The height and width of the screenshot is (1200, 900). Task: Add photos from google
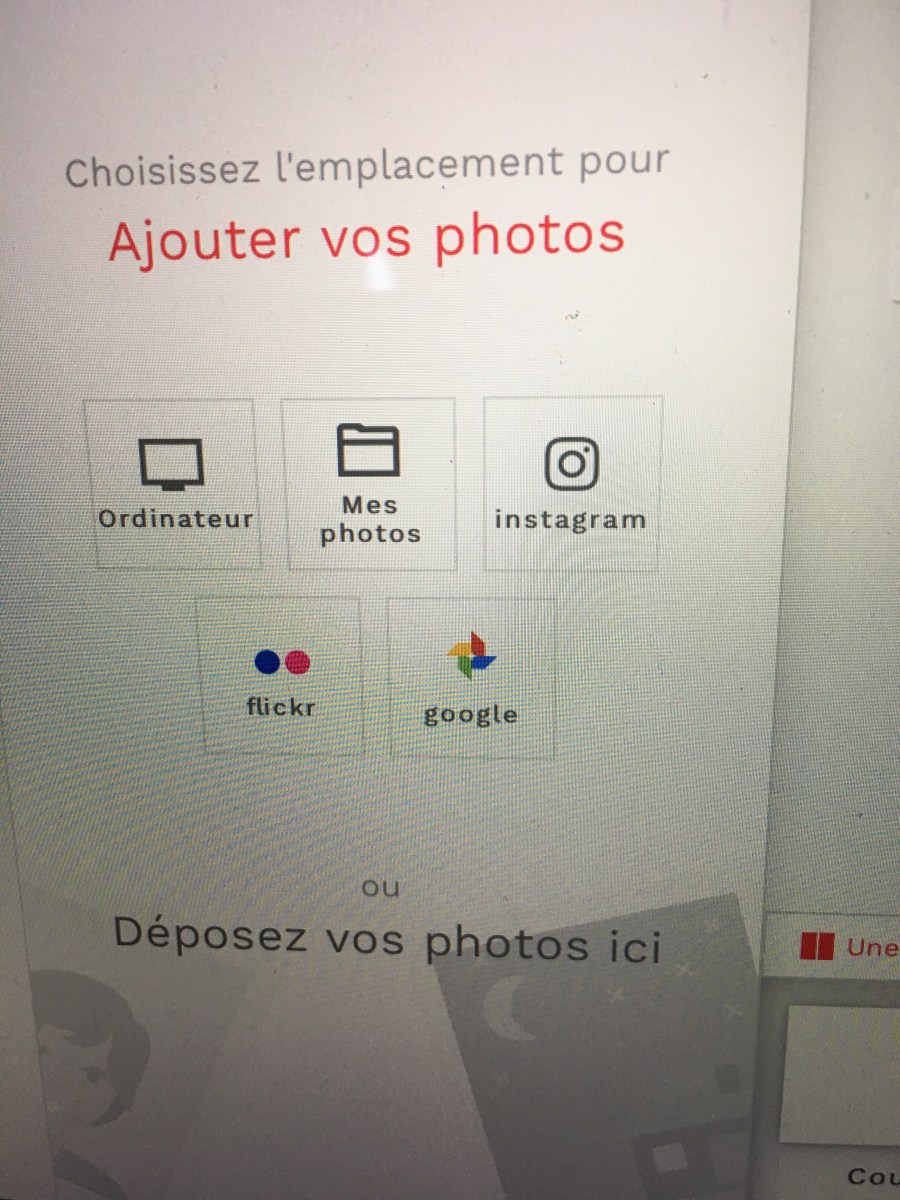(471, 678)
